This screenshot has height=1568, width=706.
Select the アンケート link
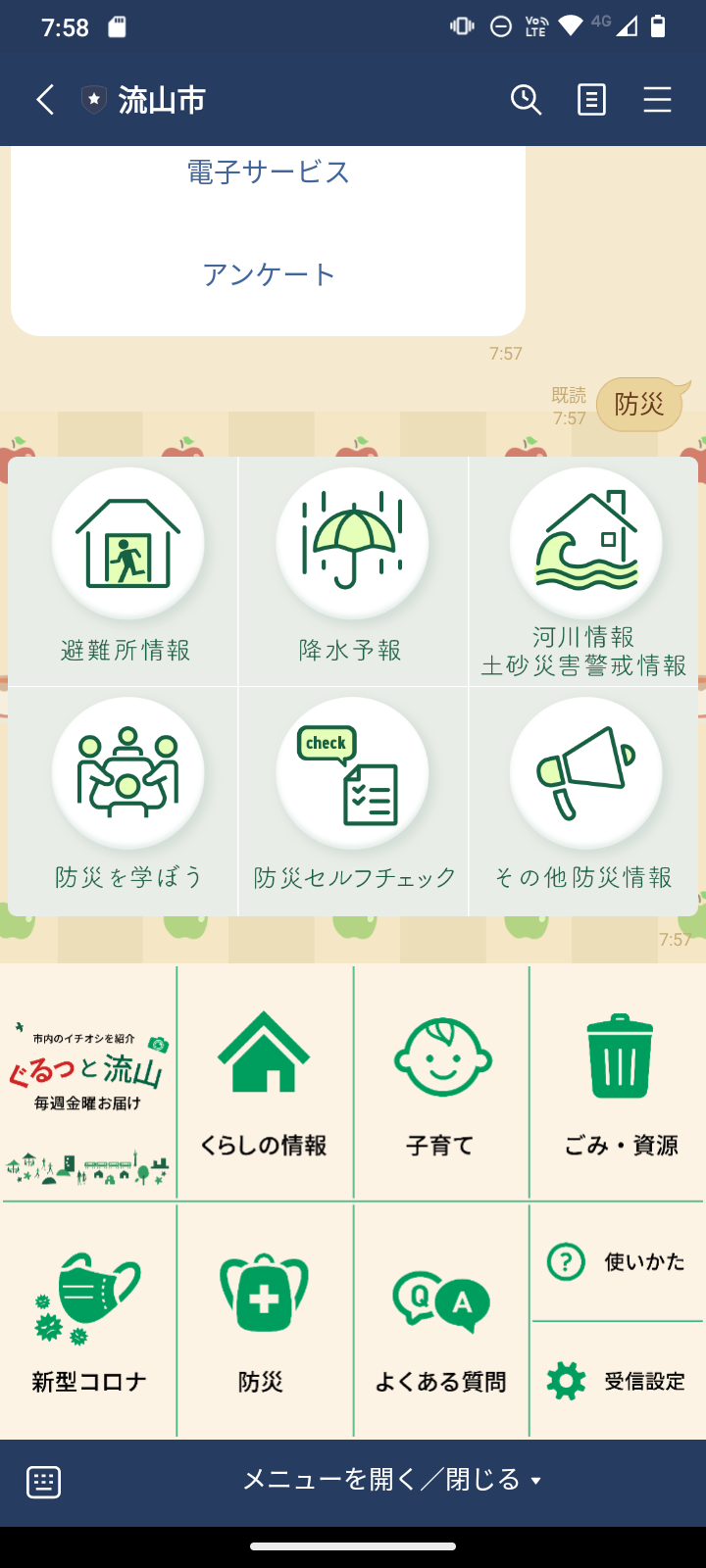[269, 274]
